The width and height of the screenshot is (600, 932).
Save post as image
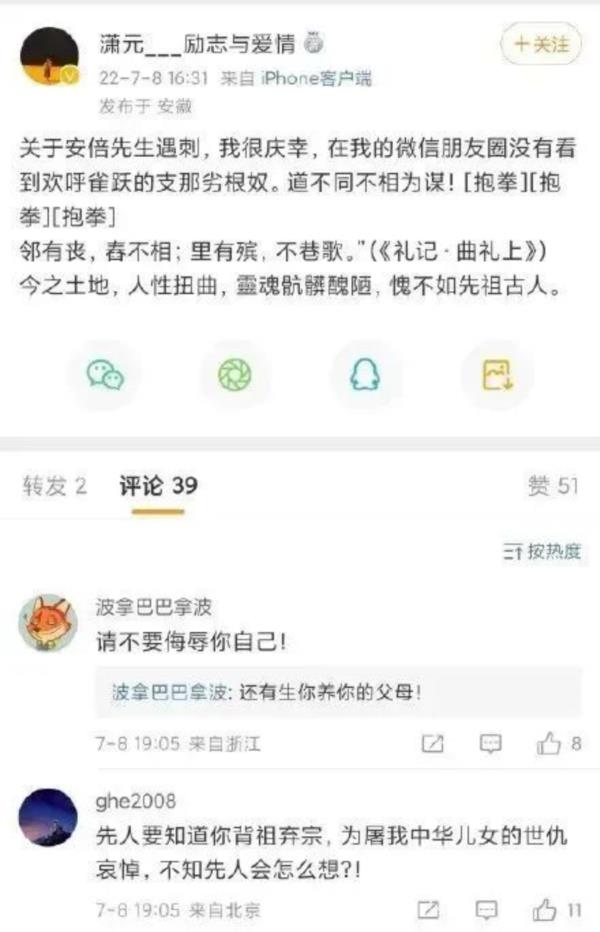(497, 375)
